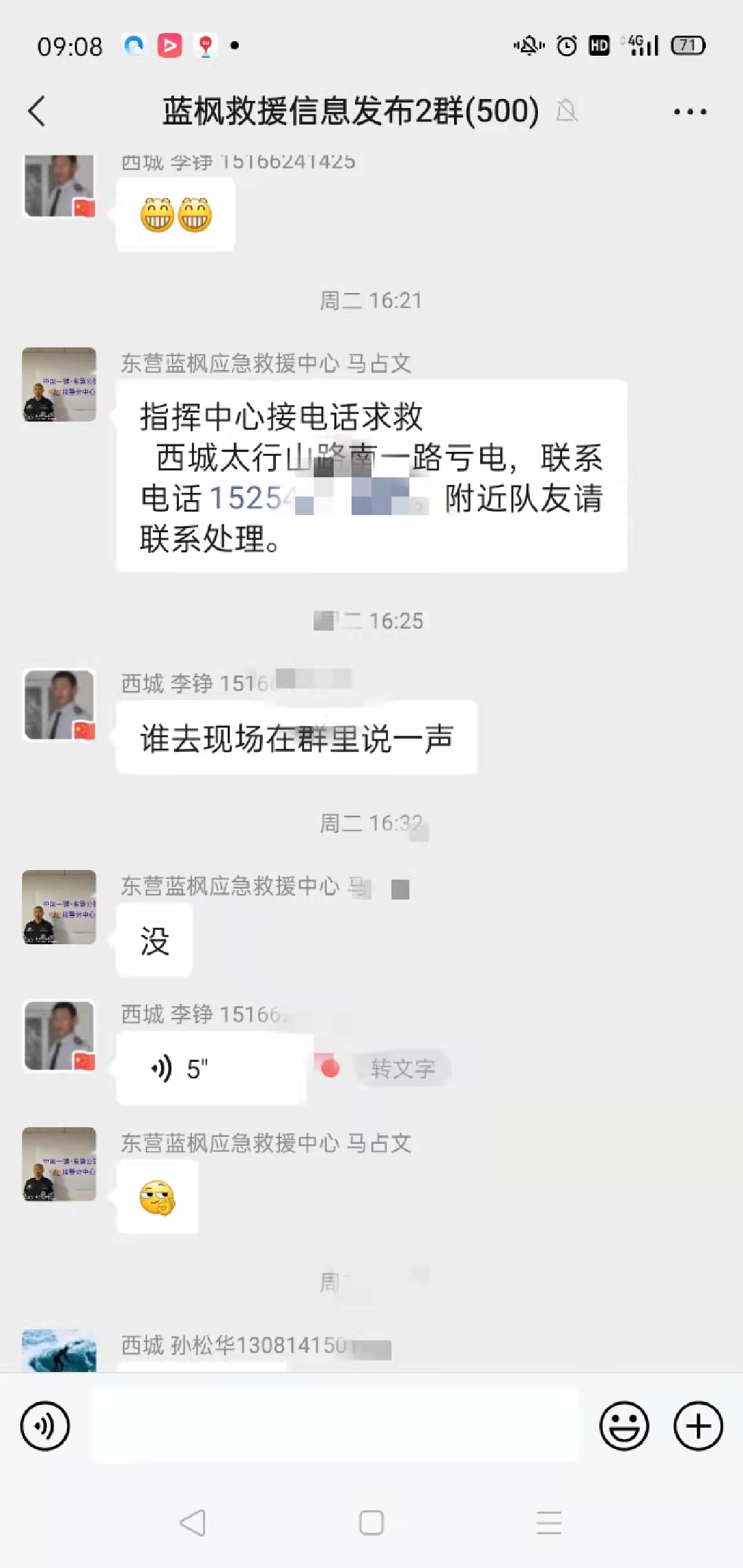This screenshot has height=1568, width=743.
Task: Convert voice message with 转文字
Action: (x=402, y=1069)
